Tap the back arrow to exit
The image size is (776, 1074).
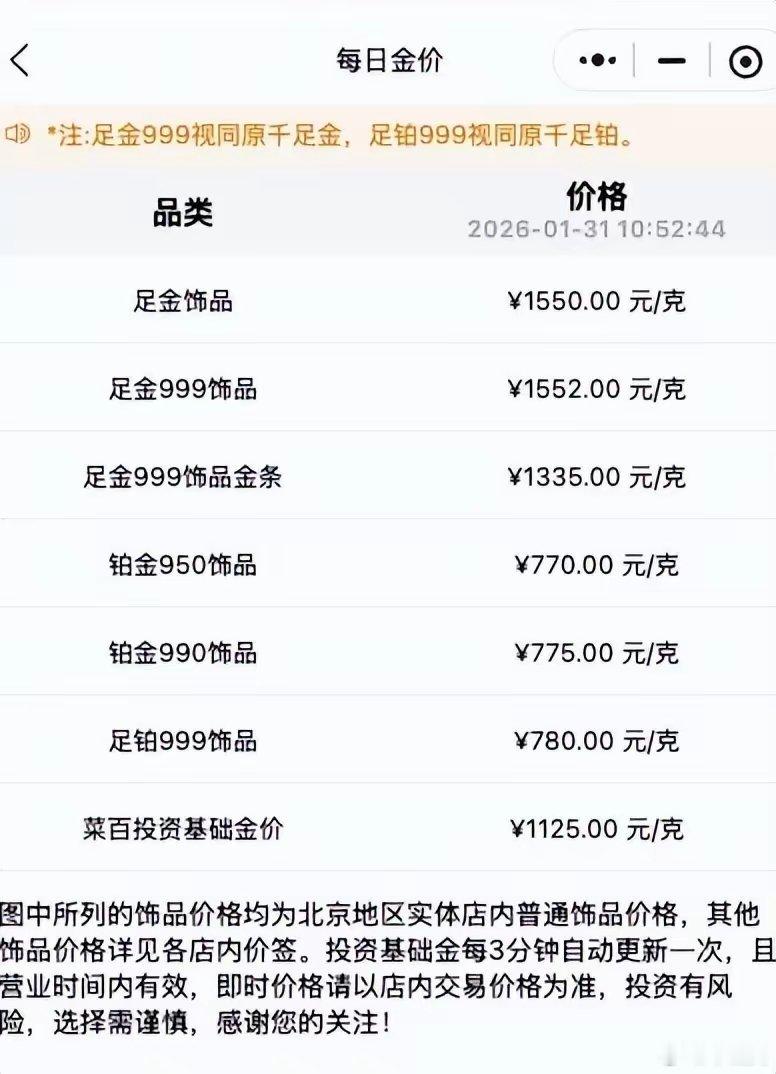22,59
